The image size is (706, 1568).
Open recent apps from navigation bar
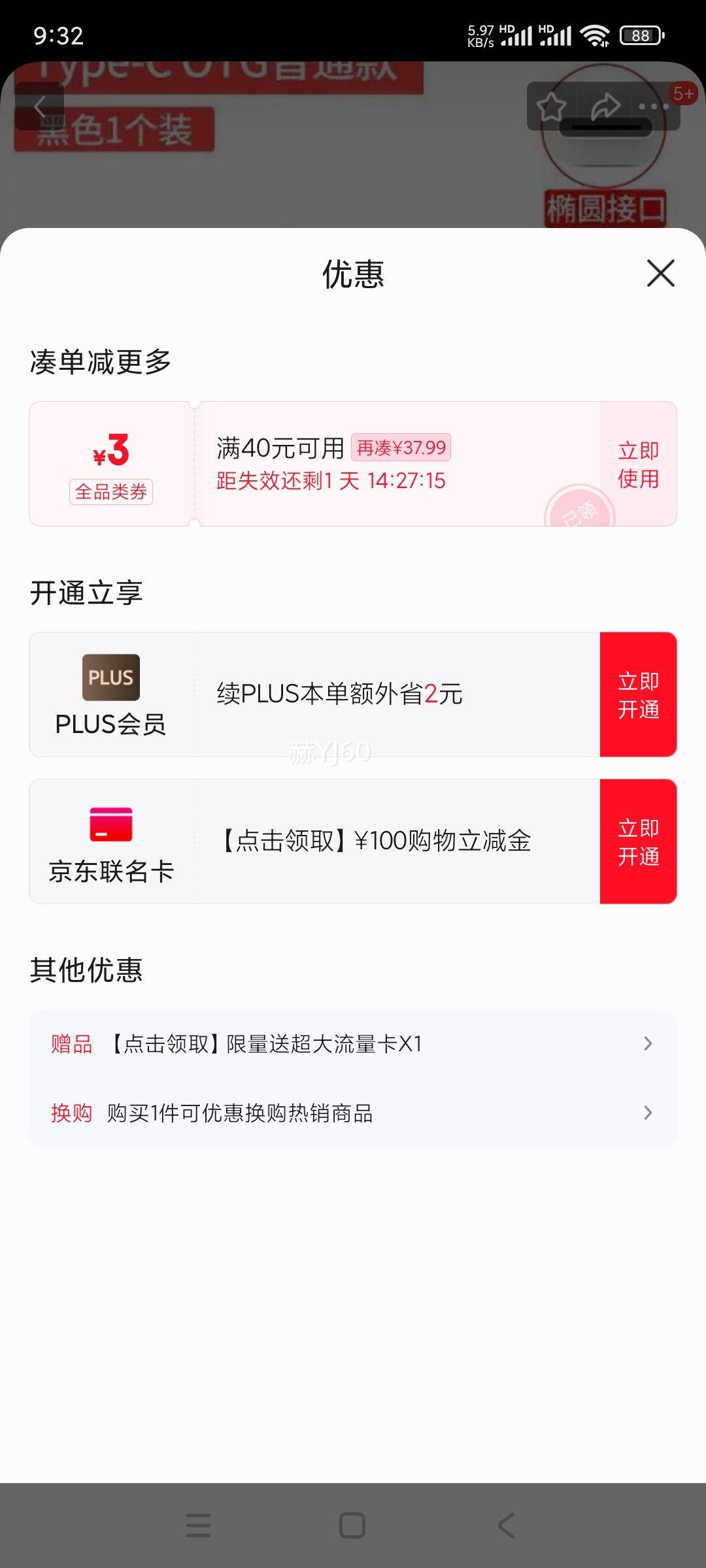pyautogui.click(x=198, y=1526)
